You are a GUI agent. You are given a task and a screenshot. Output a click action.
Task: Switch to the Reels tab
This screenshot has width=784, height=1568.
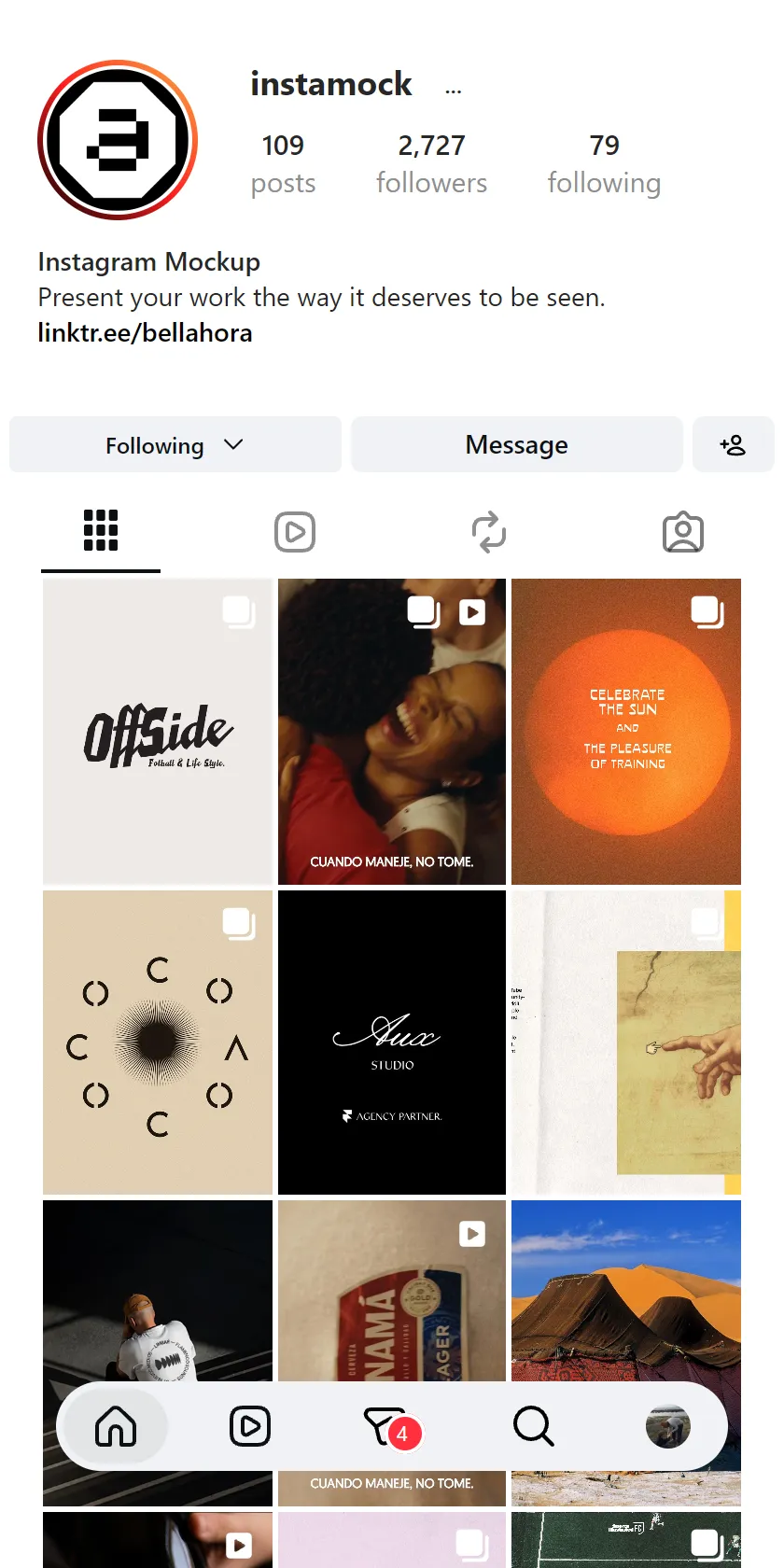pyautogui.click(x=295, y=532)
